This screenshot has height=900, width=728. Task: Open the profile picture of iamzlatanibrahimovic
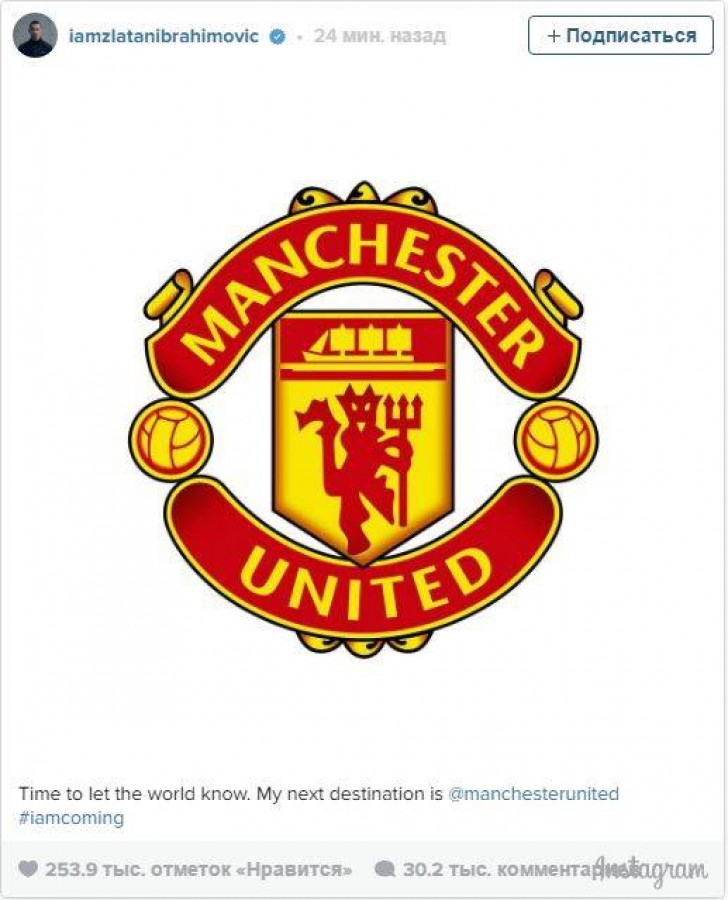pos(35,36)
